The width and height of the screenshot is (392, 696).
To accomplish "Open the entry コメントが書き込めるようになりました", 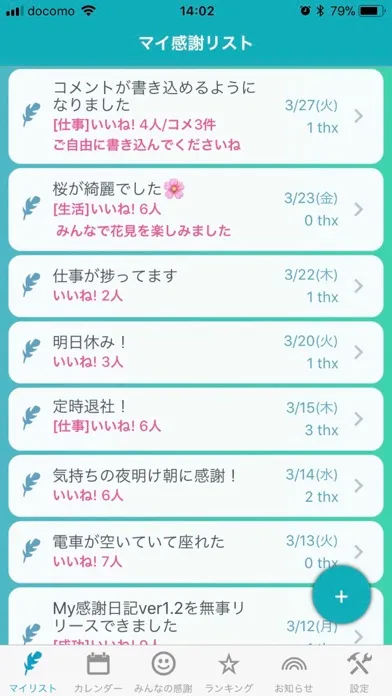I will tap(196, 116).
